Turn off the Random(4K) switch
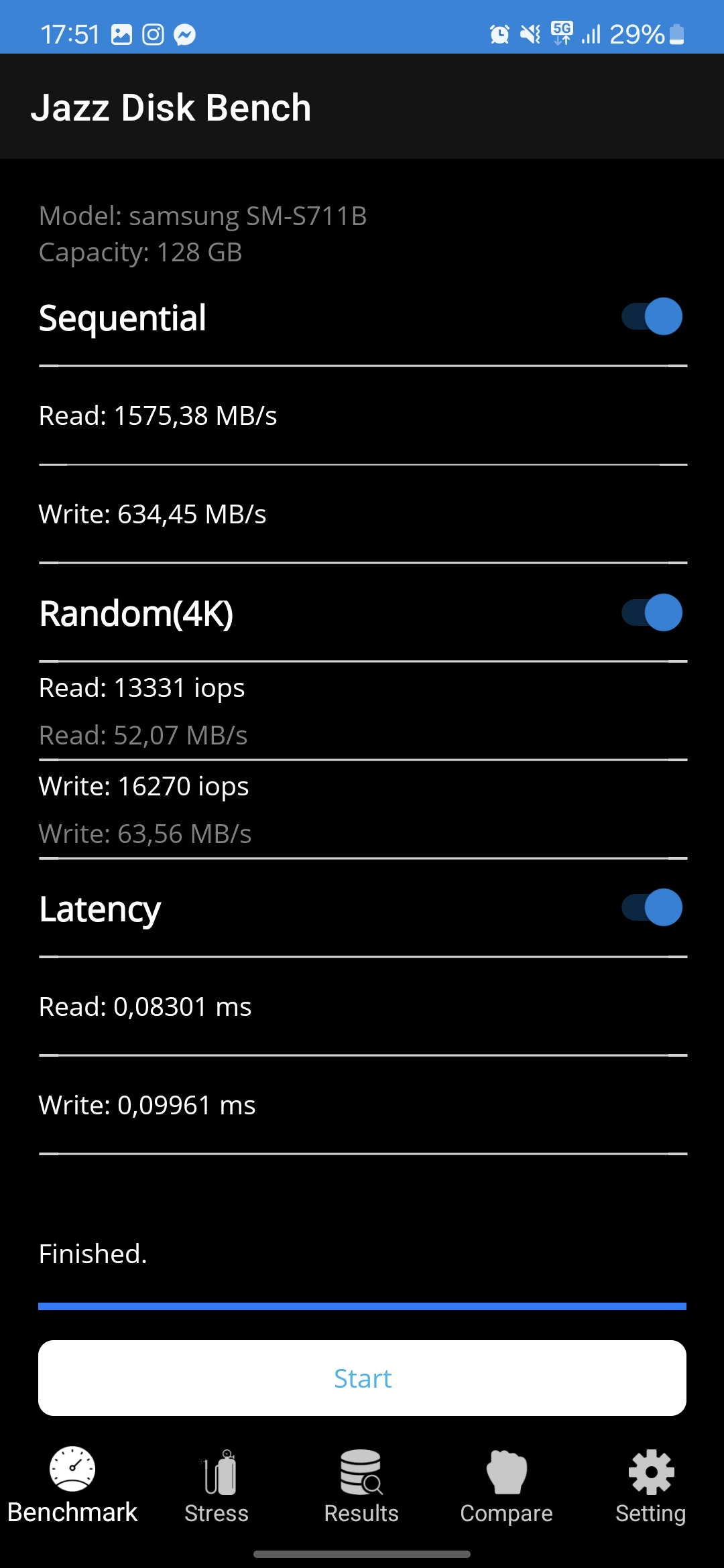This screenshot has height=1568, width=724. click(652, 612)
